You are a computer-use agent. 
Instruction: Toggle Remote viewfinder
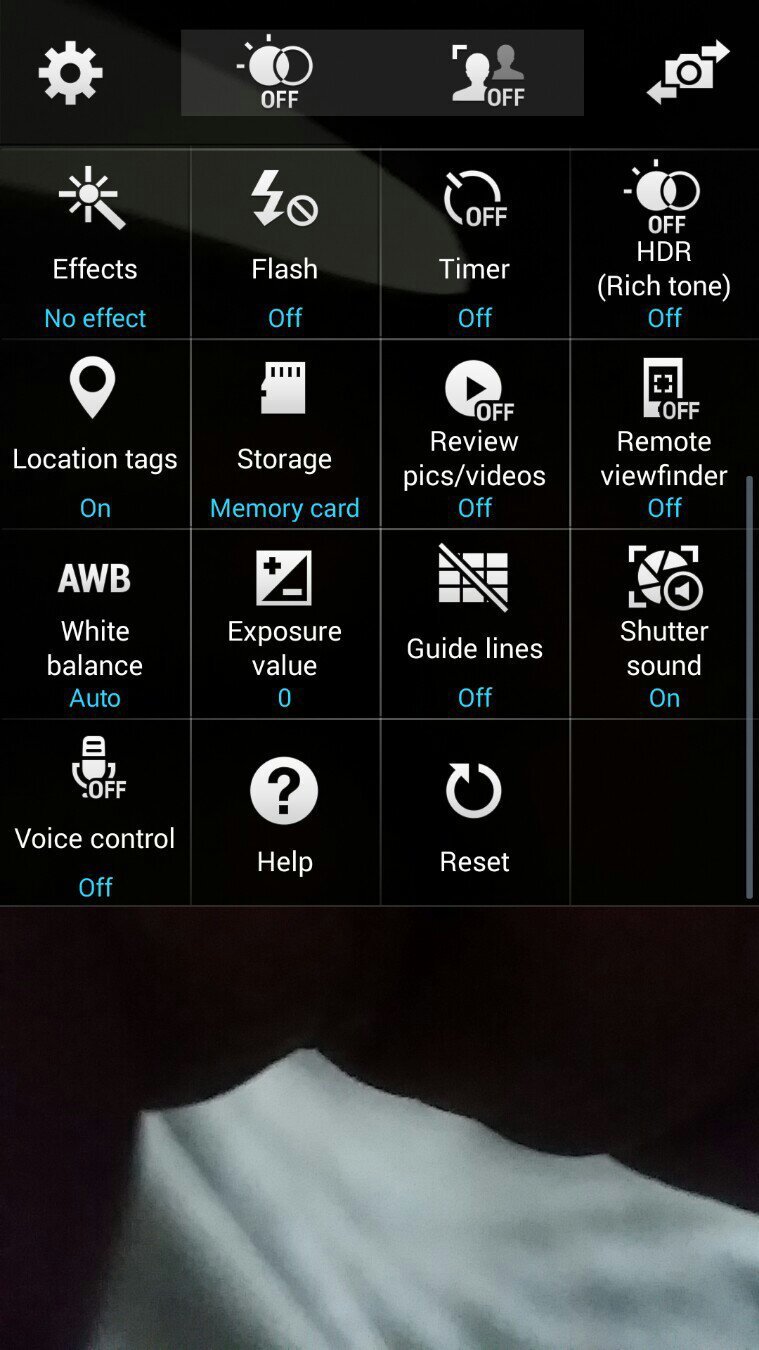664,435
